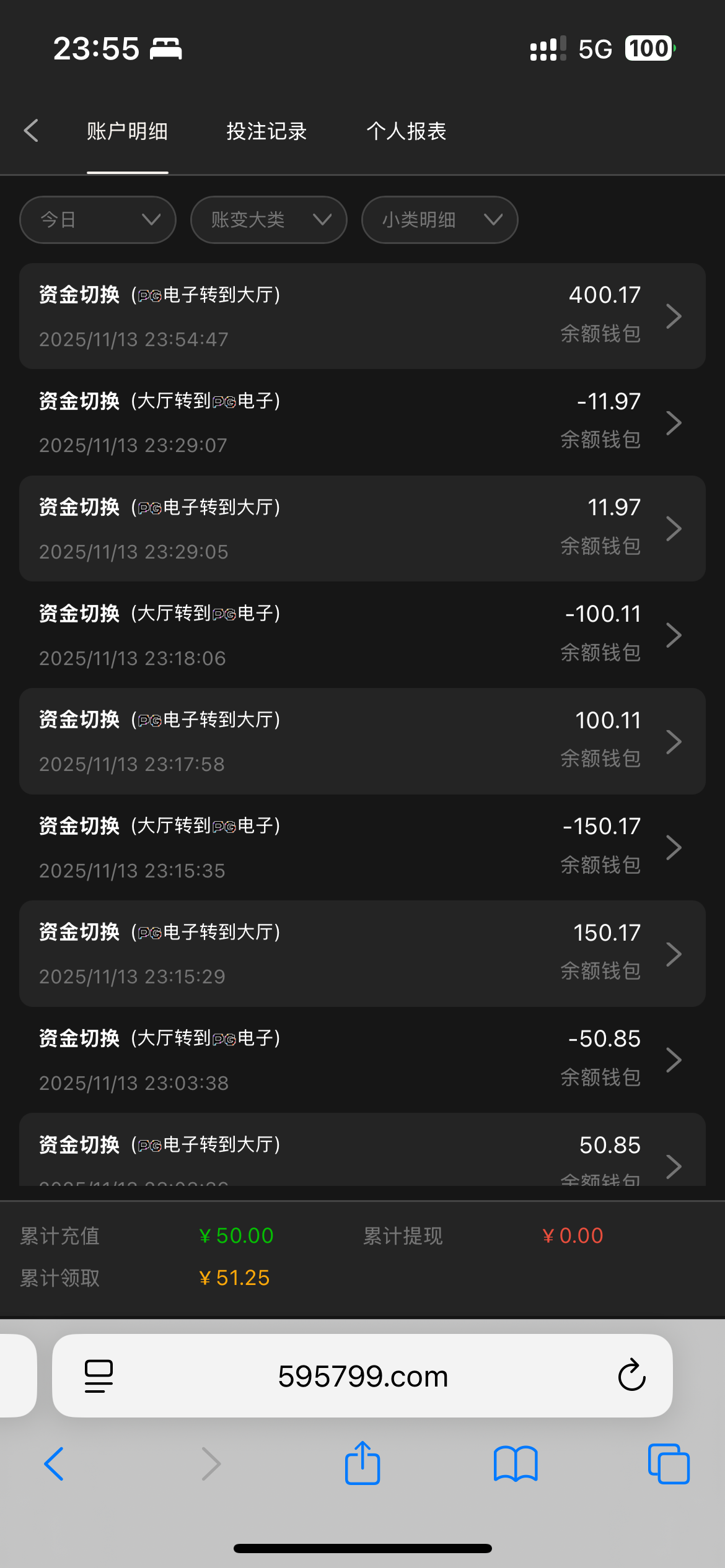The width and height of the screenshot is (725, 1568).
Task: Select the 账户明细 tab
Action: tap(127, 131)
